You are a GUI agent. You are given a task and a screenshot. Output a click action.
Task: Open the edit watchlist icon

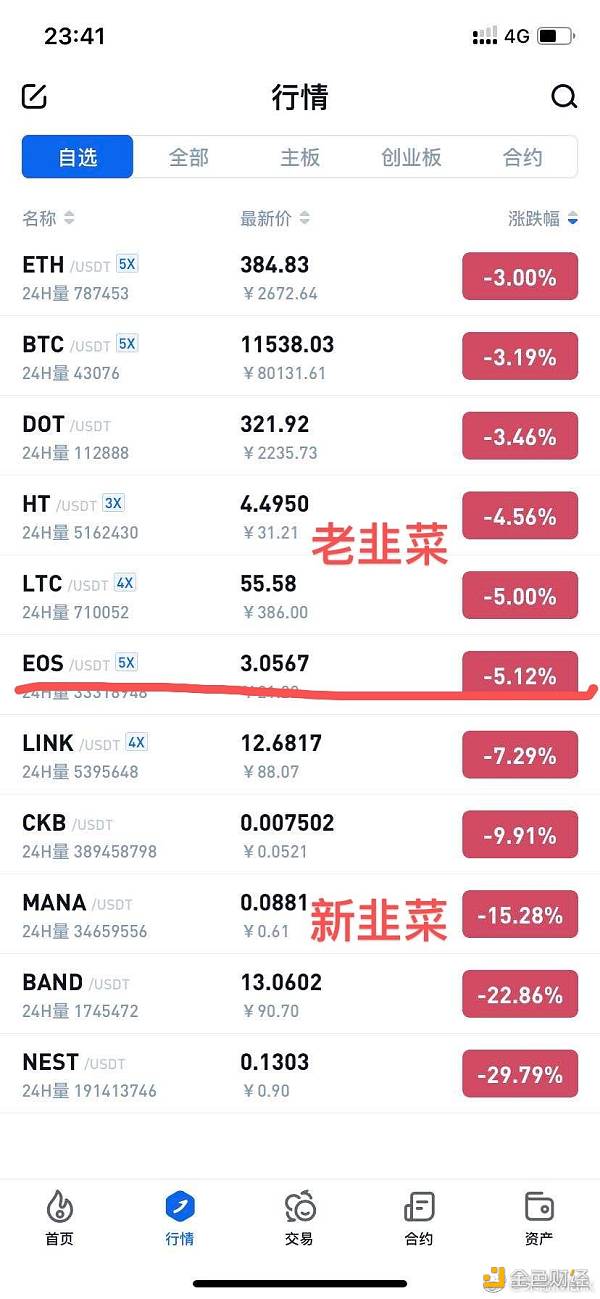tap(34, 96)
